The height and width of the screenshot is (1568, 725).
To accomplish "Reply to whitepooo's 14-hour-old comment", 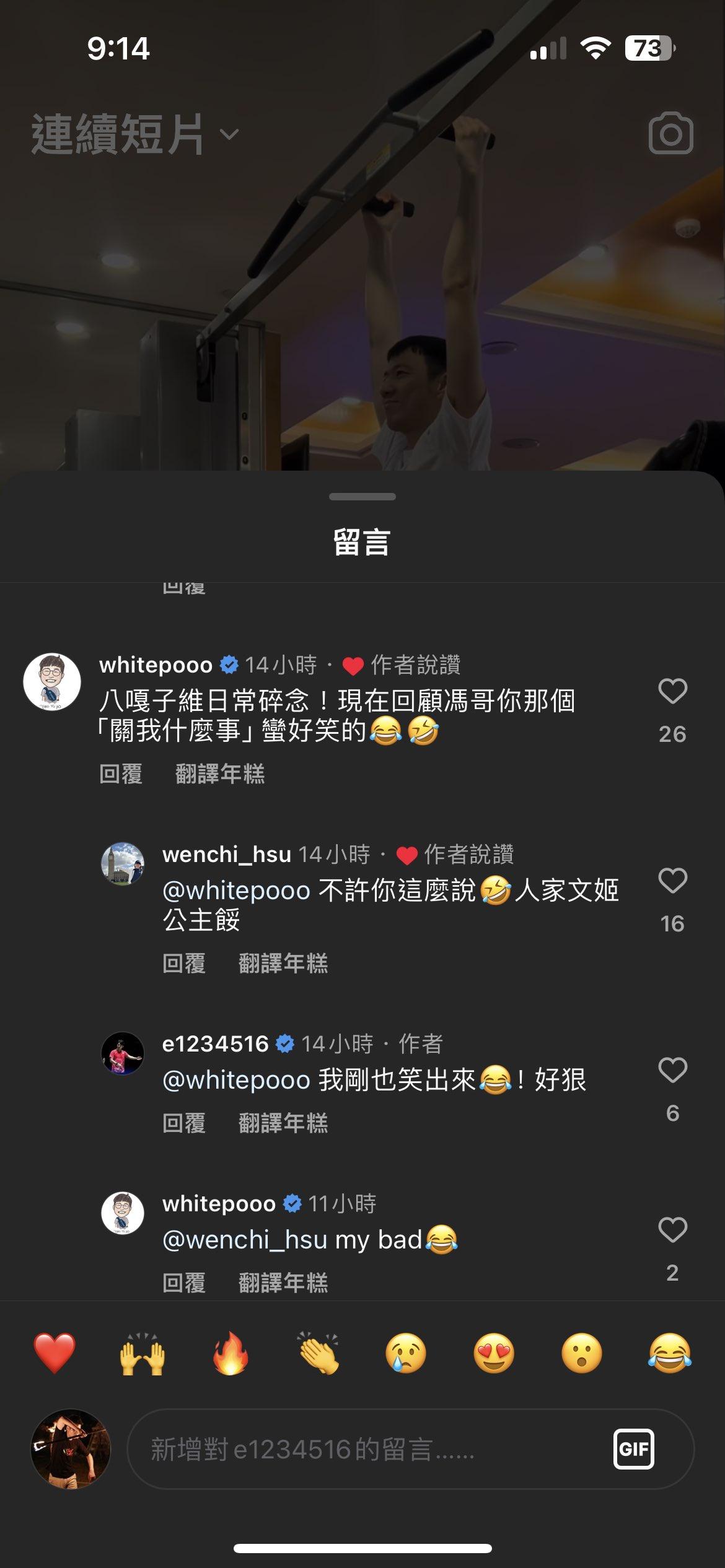I will 121,773.
